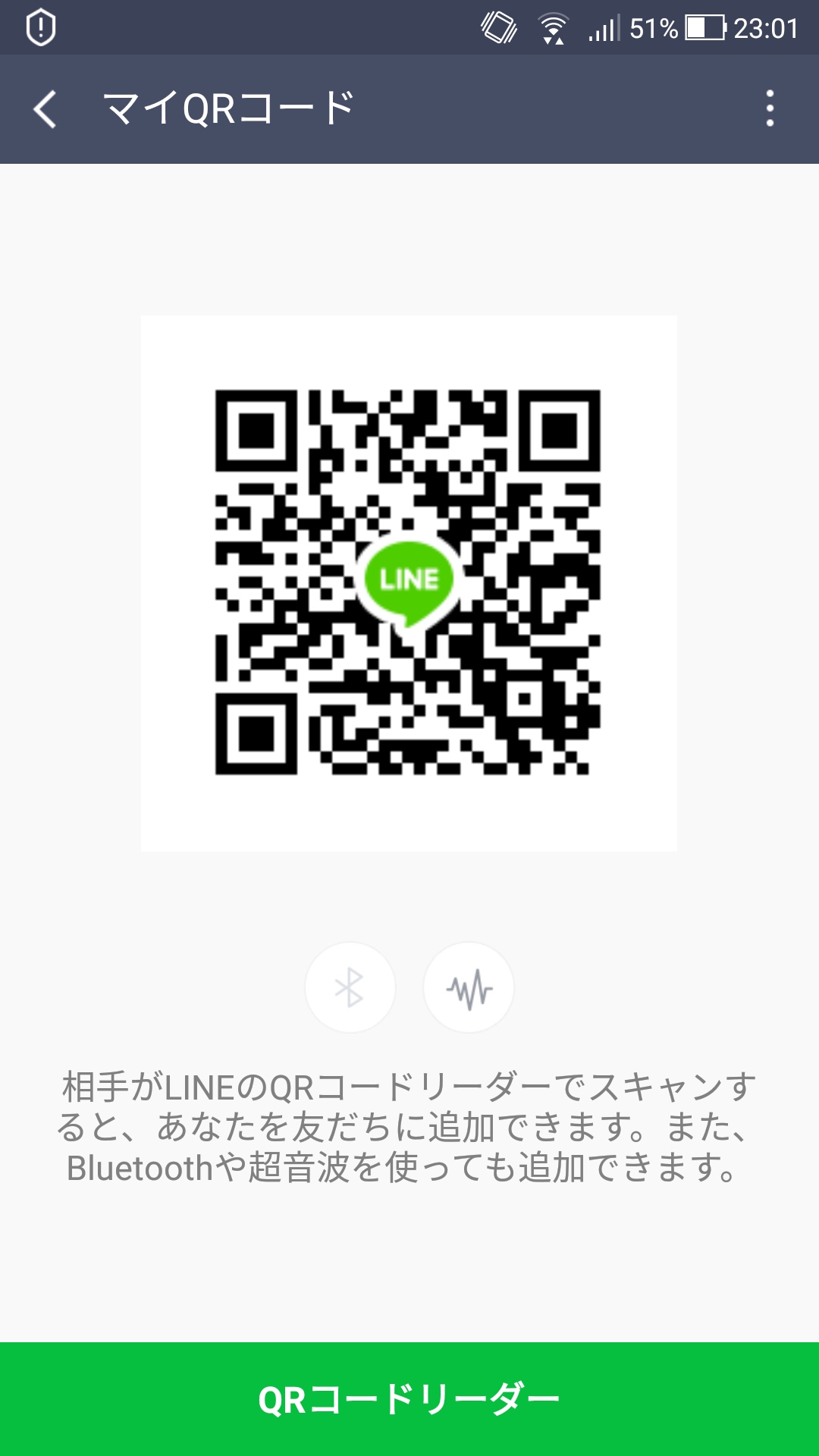This screenshot has width=819, height=1456.
Task: Open the three-dot overflow menu
Action: coord(770,109)
